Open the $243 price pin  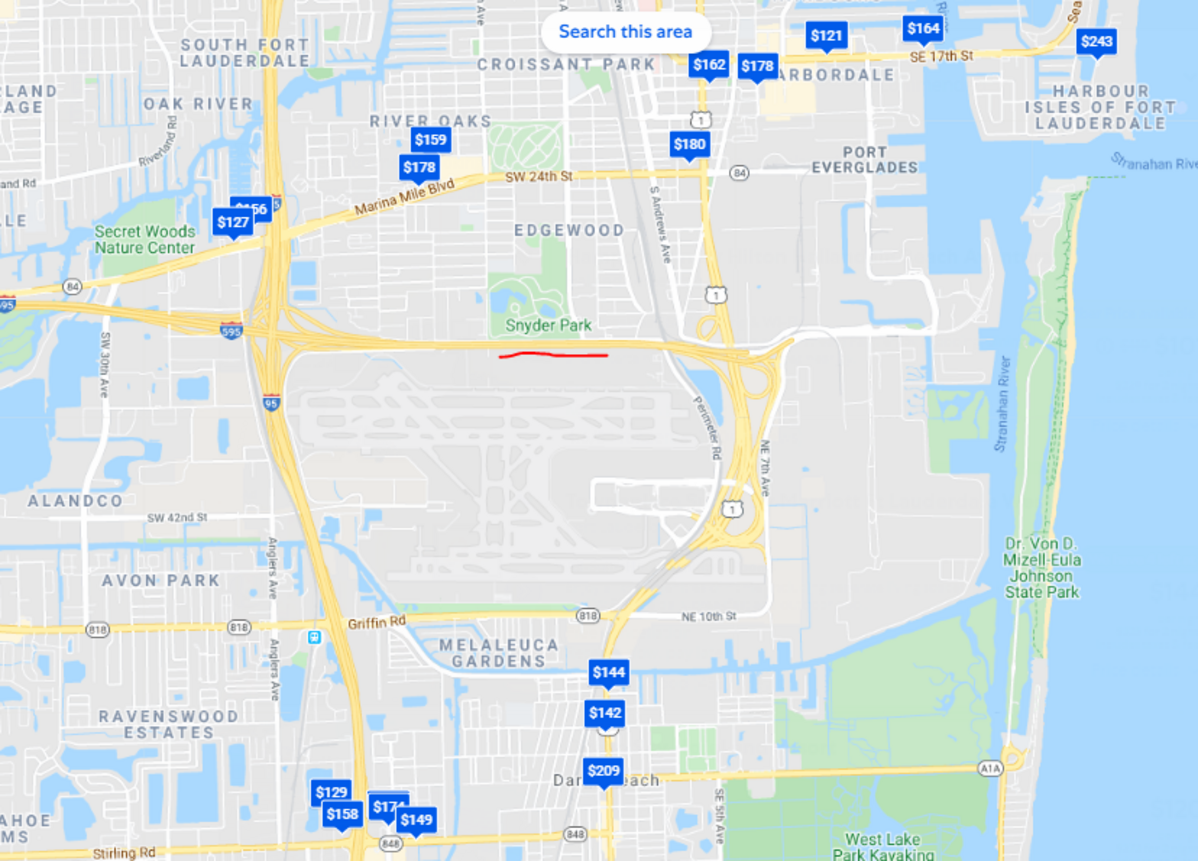1096,42
